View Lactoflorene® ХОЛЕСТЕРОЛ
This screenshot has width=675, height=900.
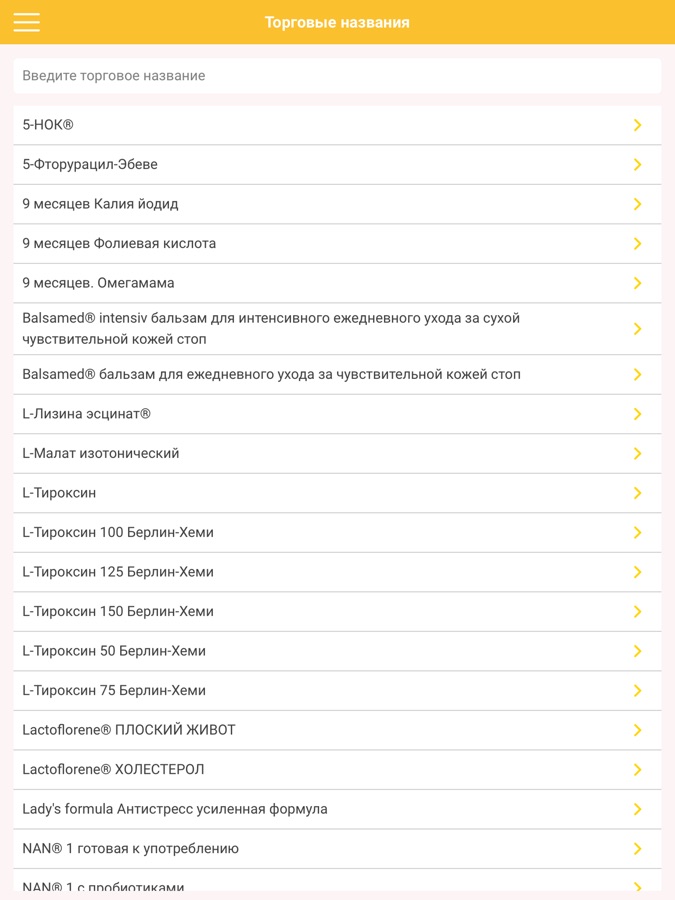(x=337, y=769)
